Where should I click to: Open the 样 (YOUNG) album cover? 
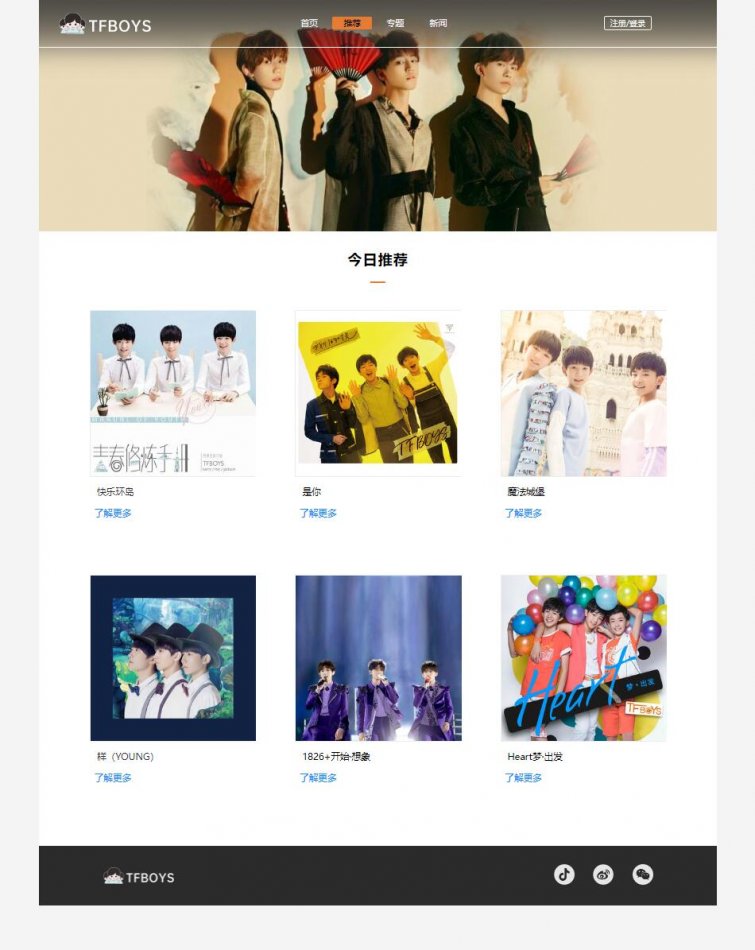click(173, 658)
